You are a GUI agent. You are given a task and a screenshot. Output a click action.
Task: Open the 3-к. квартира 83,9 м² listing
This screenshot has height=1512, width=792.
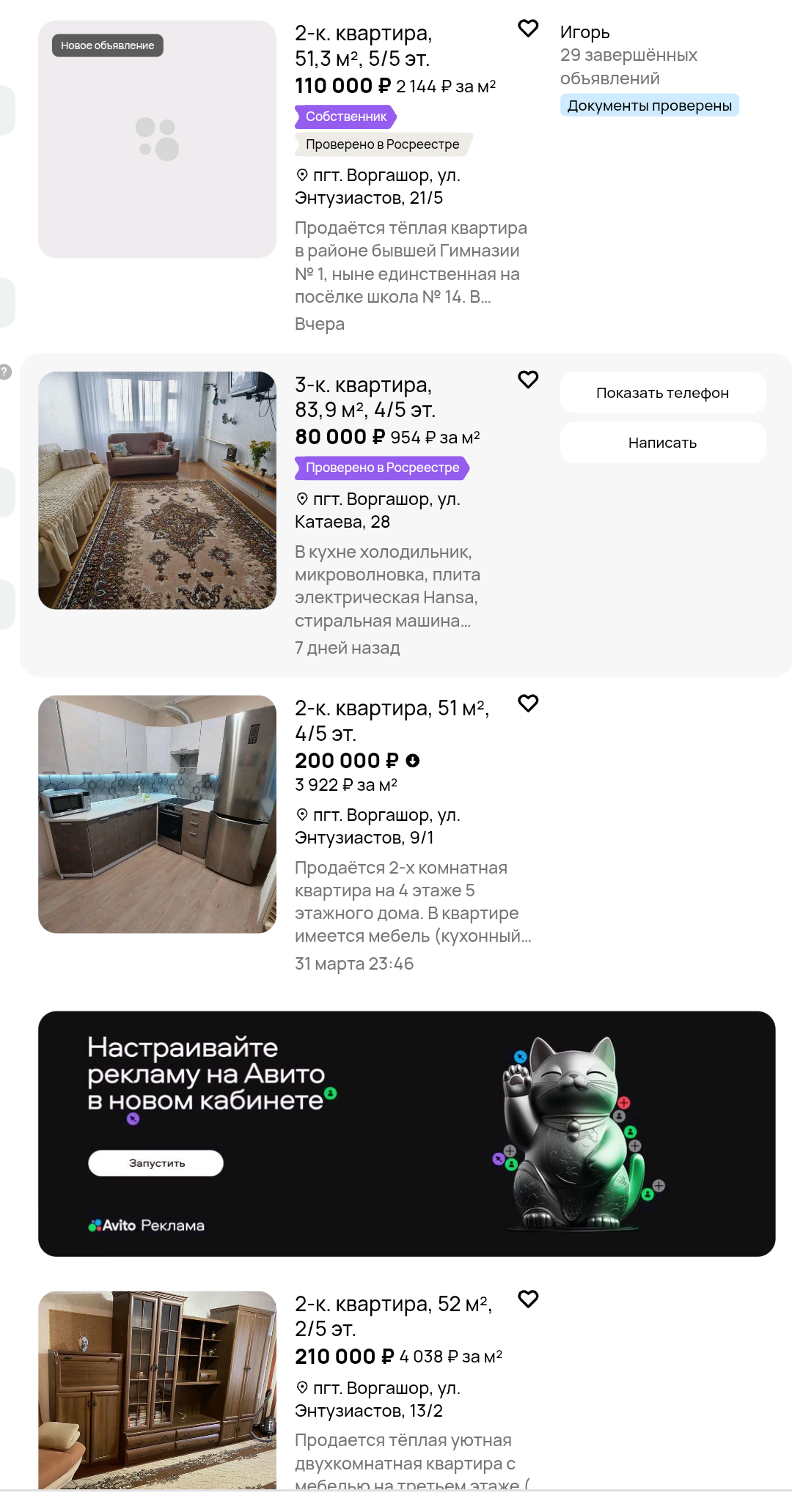click(x=364, y=397)
